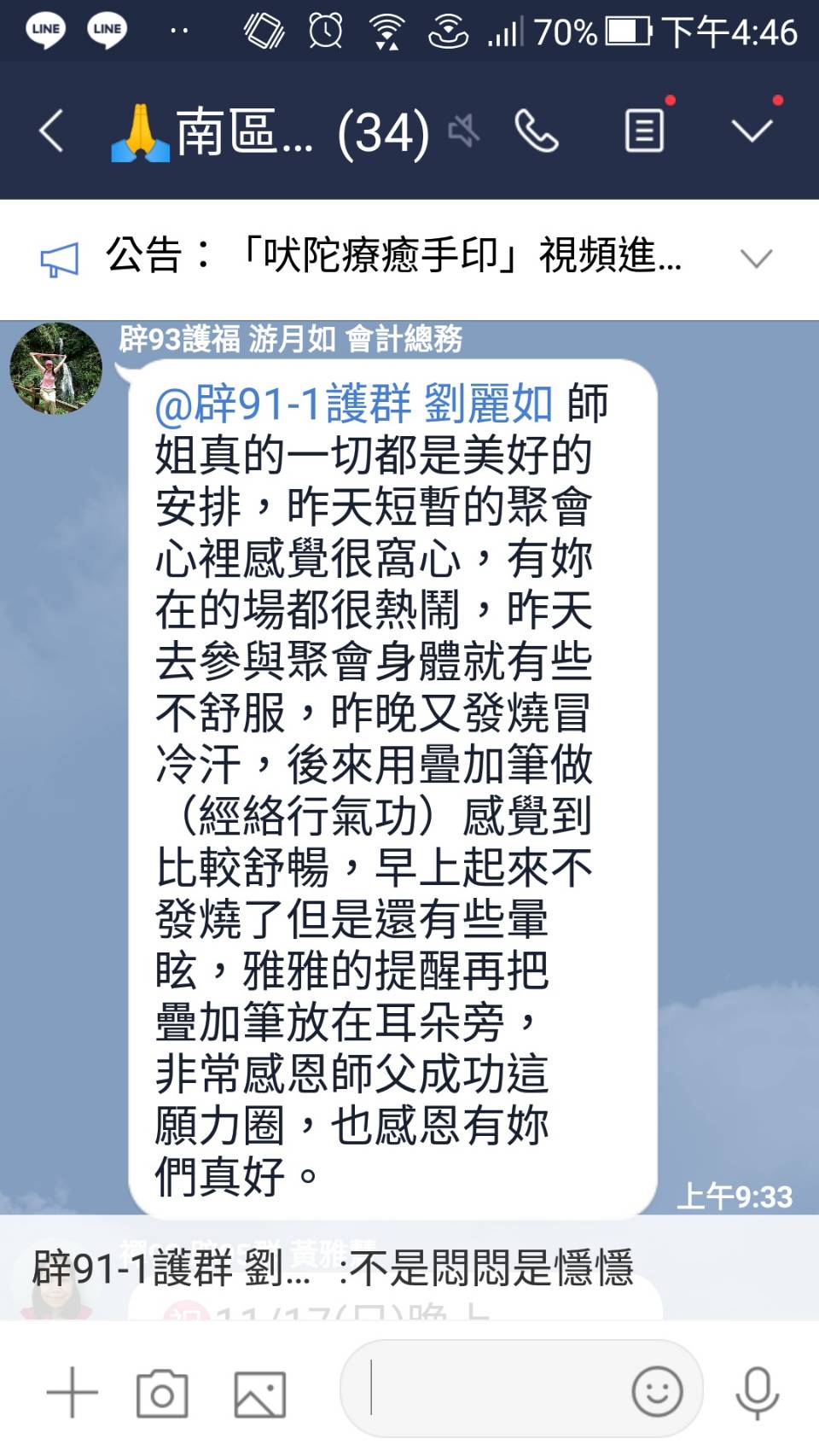Open the chat options dropdown menu
This screenshot has height=1456, width=819.
[752, 131]
